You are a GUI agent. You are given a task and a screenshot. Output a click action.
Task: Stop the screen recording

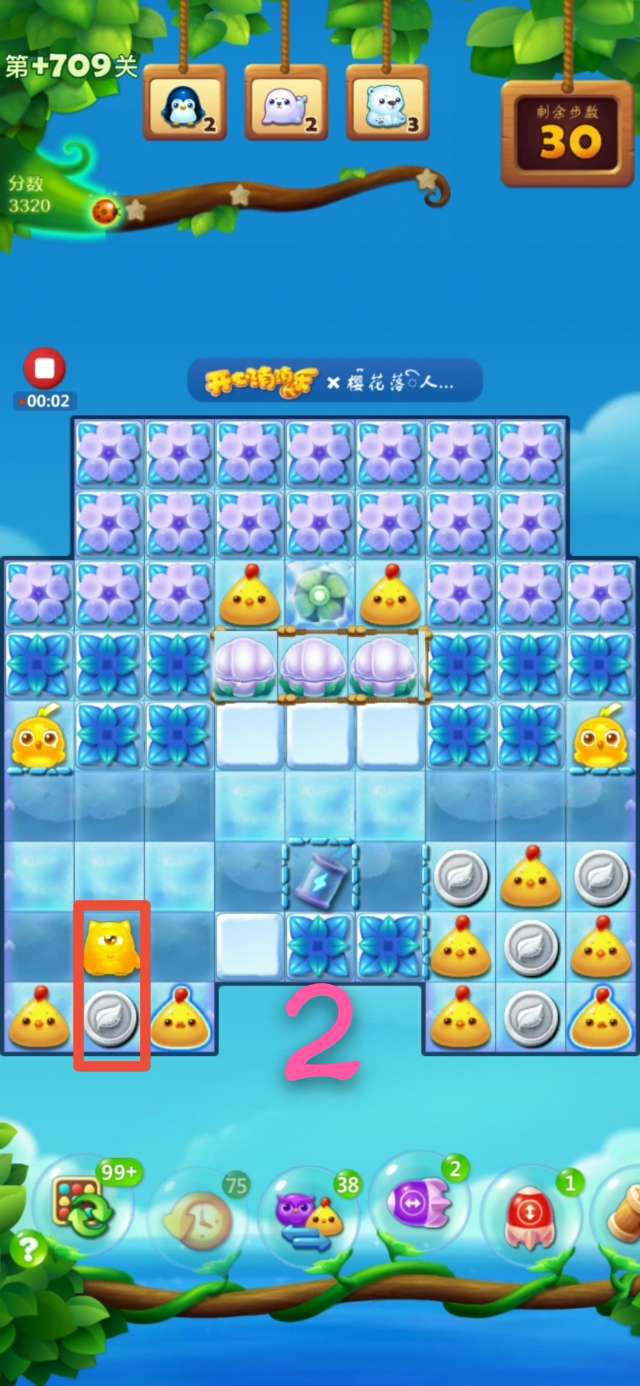44,369
